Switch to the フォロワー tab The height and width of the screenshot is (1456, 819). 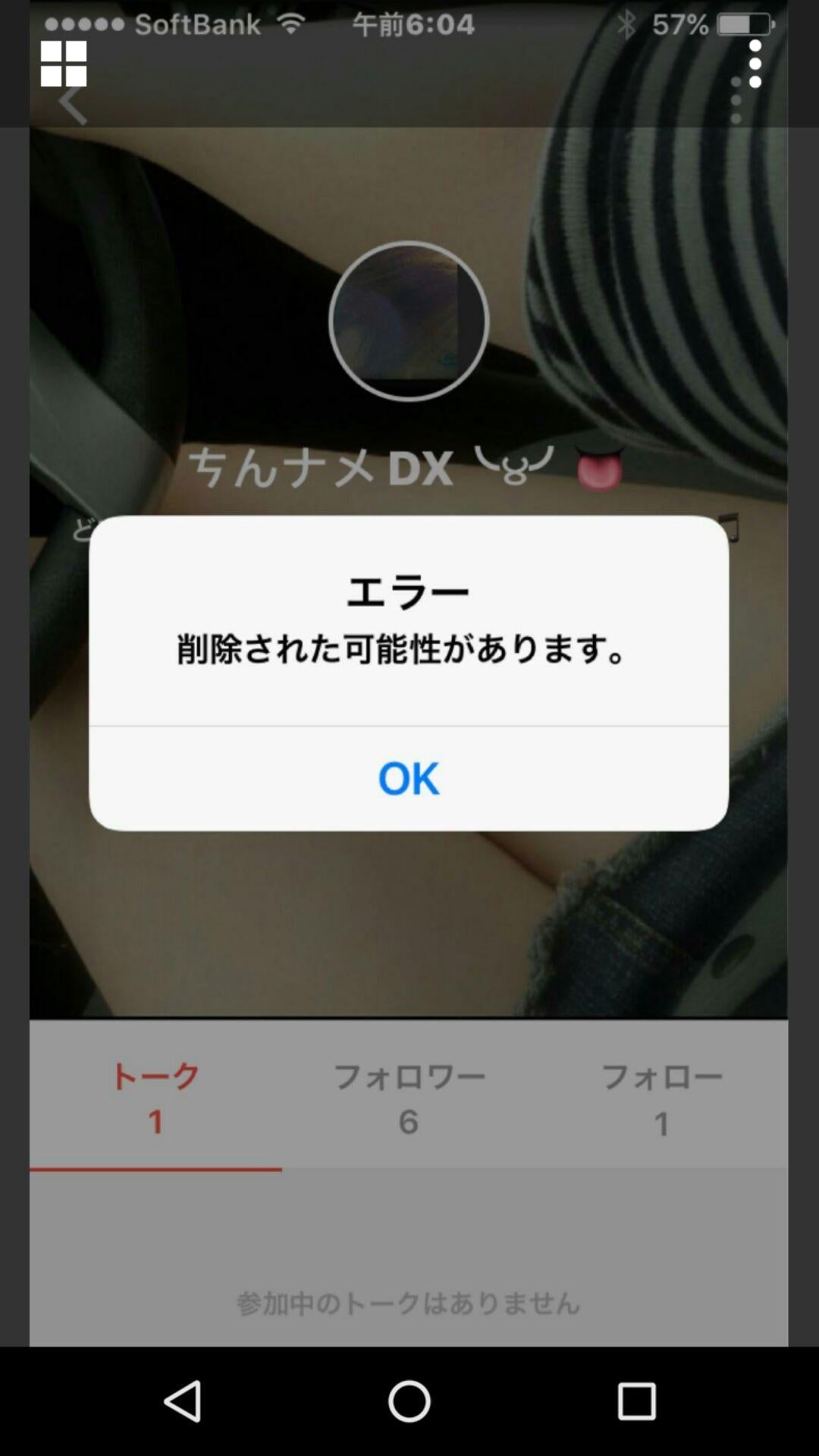(x=409, y=1096)
